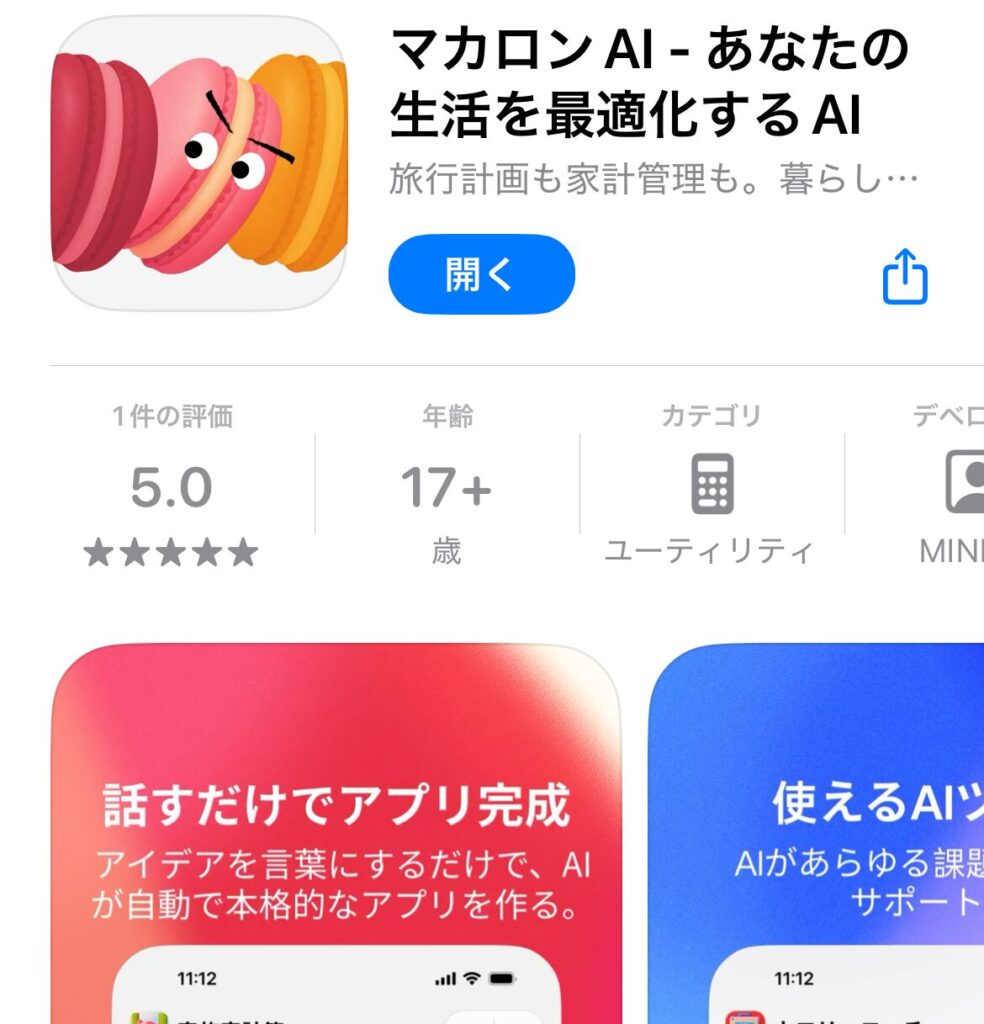Screen dimensions: 984x1024
Task: Tap the 開く button to open app
Action: point(481,274)
